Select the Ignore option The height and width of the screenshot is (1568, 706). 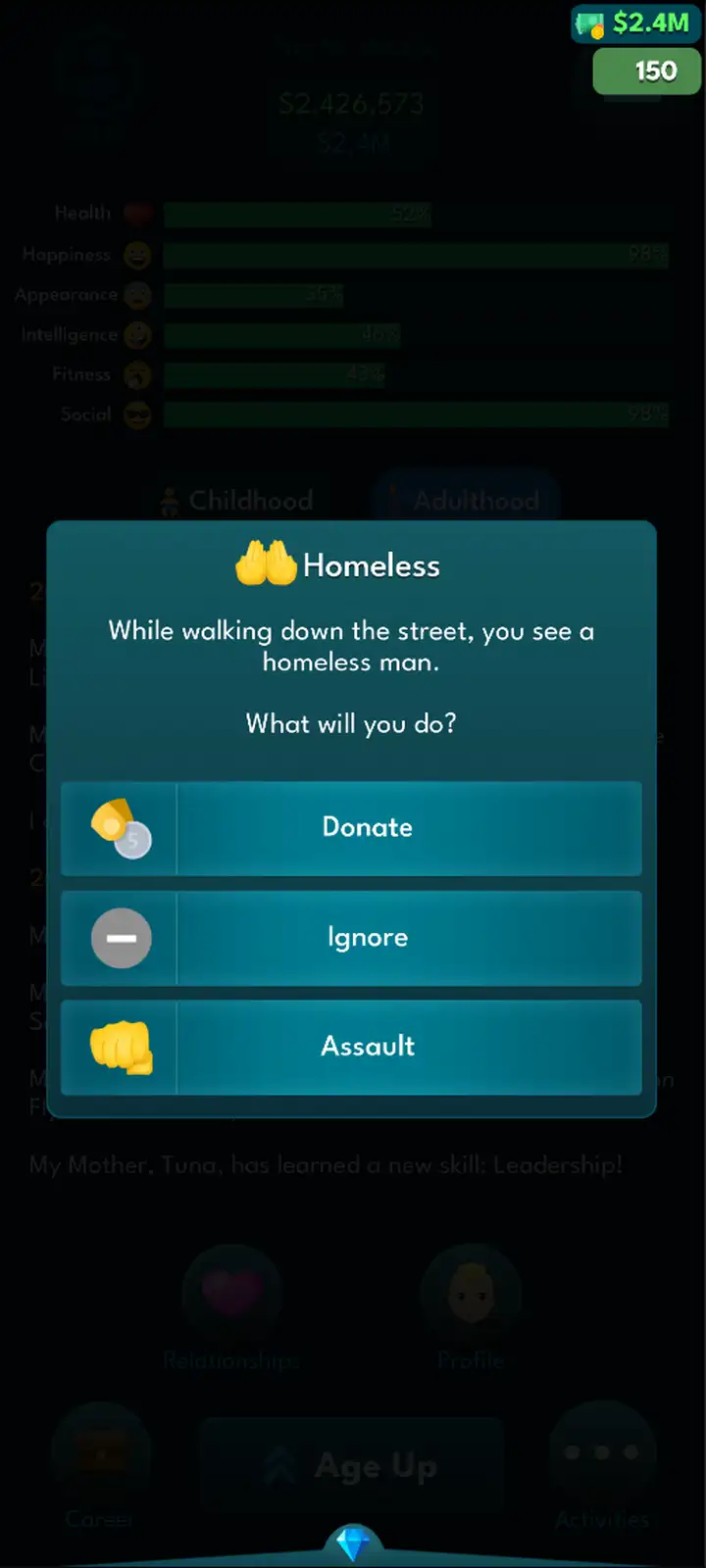[351, 938]
